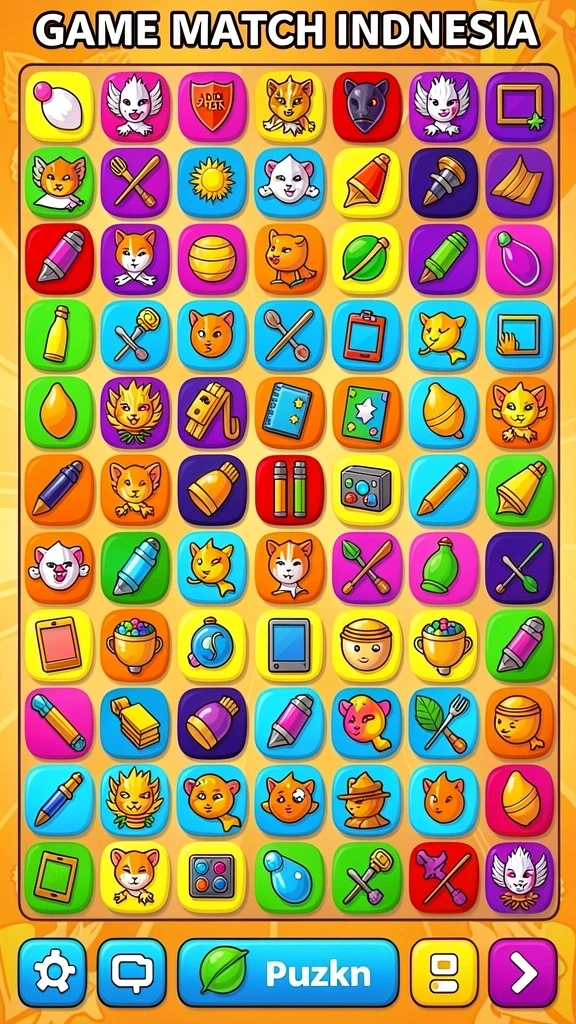Select the striped yellow ball tile
576x1024 pixels.
point(212,259)
